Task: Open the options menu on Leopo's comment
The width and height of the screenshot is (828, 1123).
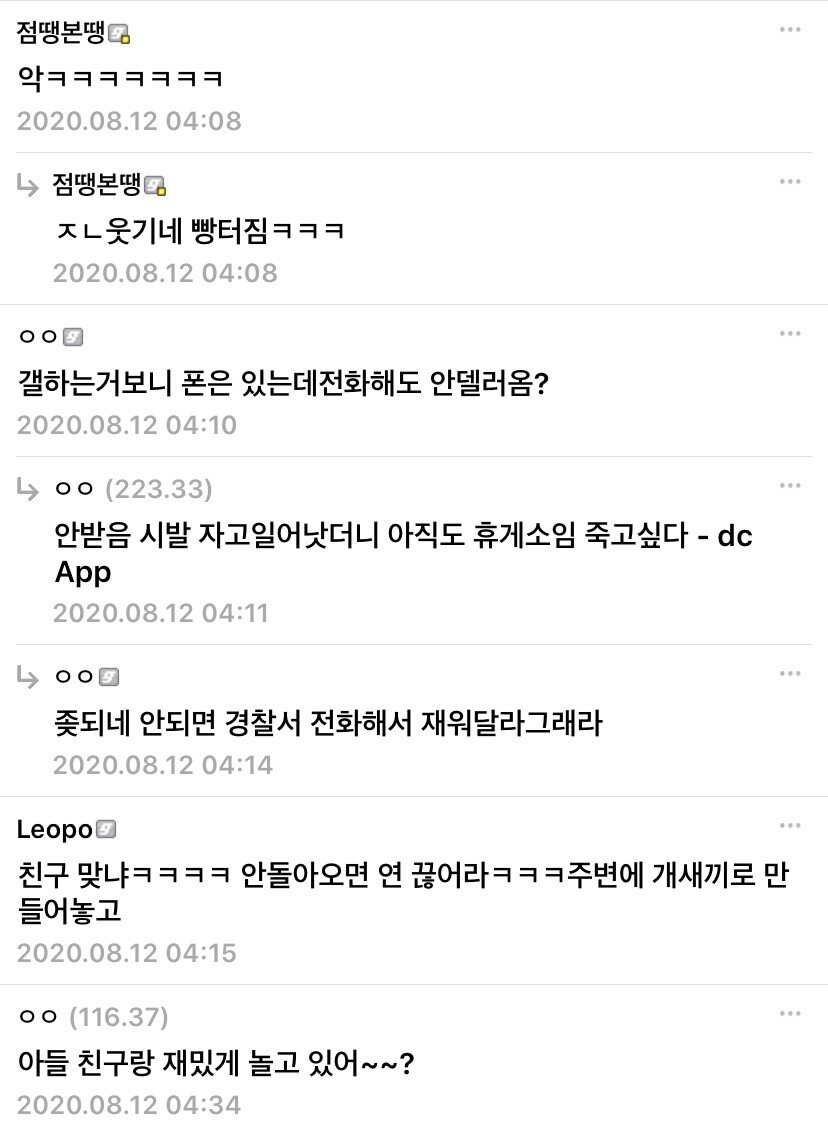Action: pyautogui.click(x=790, y=825)
